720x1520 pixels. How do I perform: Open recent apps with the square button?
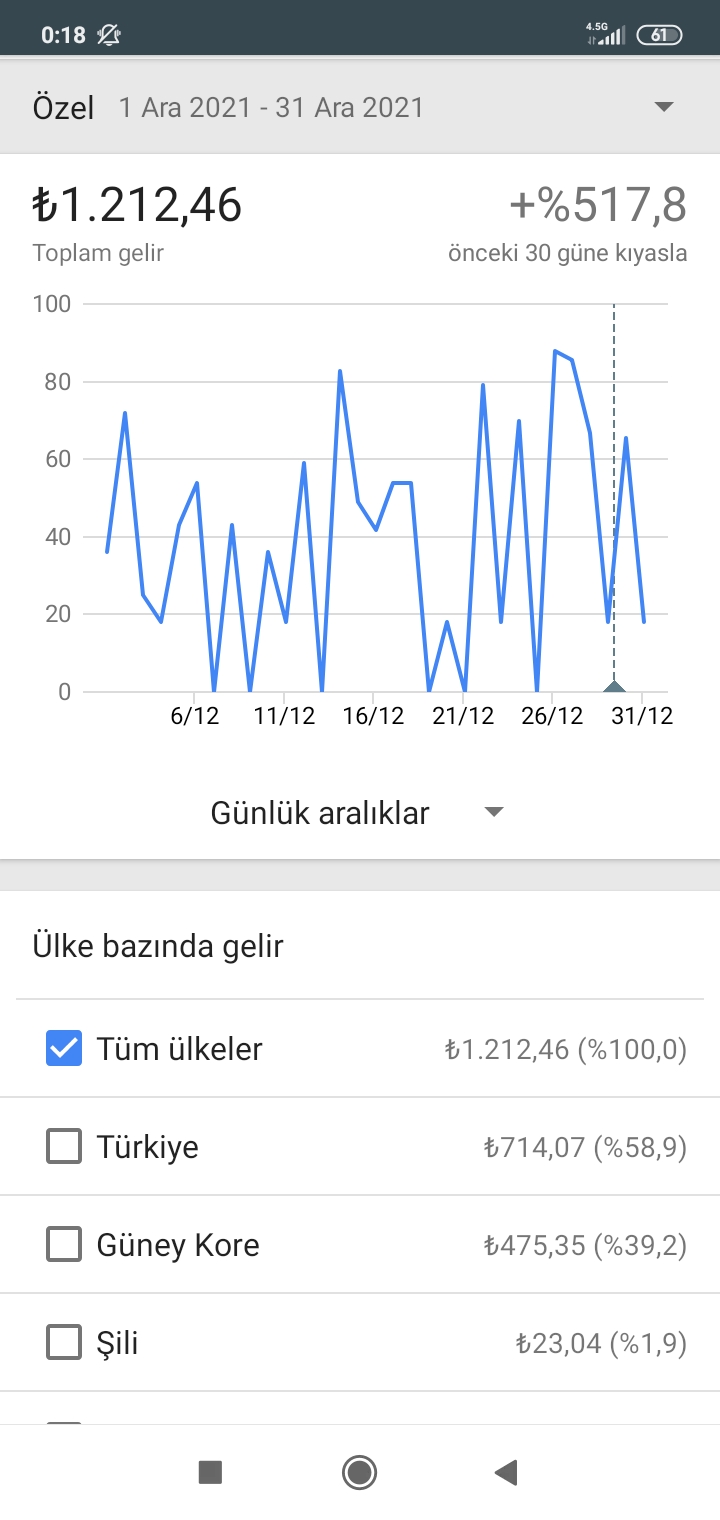[210, 1472]
